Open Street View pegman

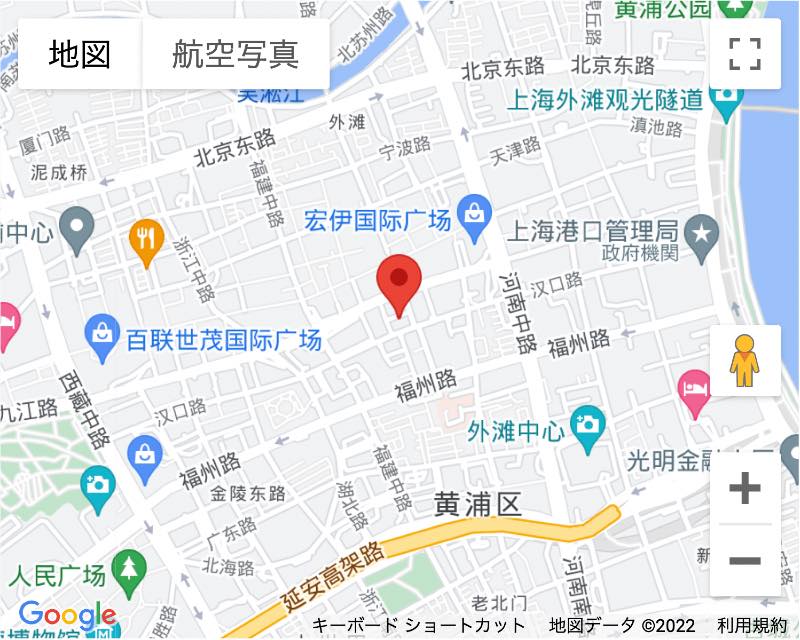(745, 361)
